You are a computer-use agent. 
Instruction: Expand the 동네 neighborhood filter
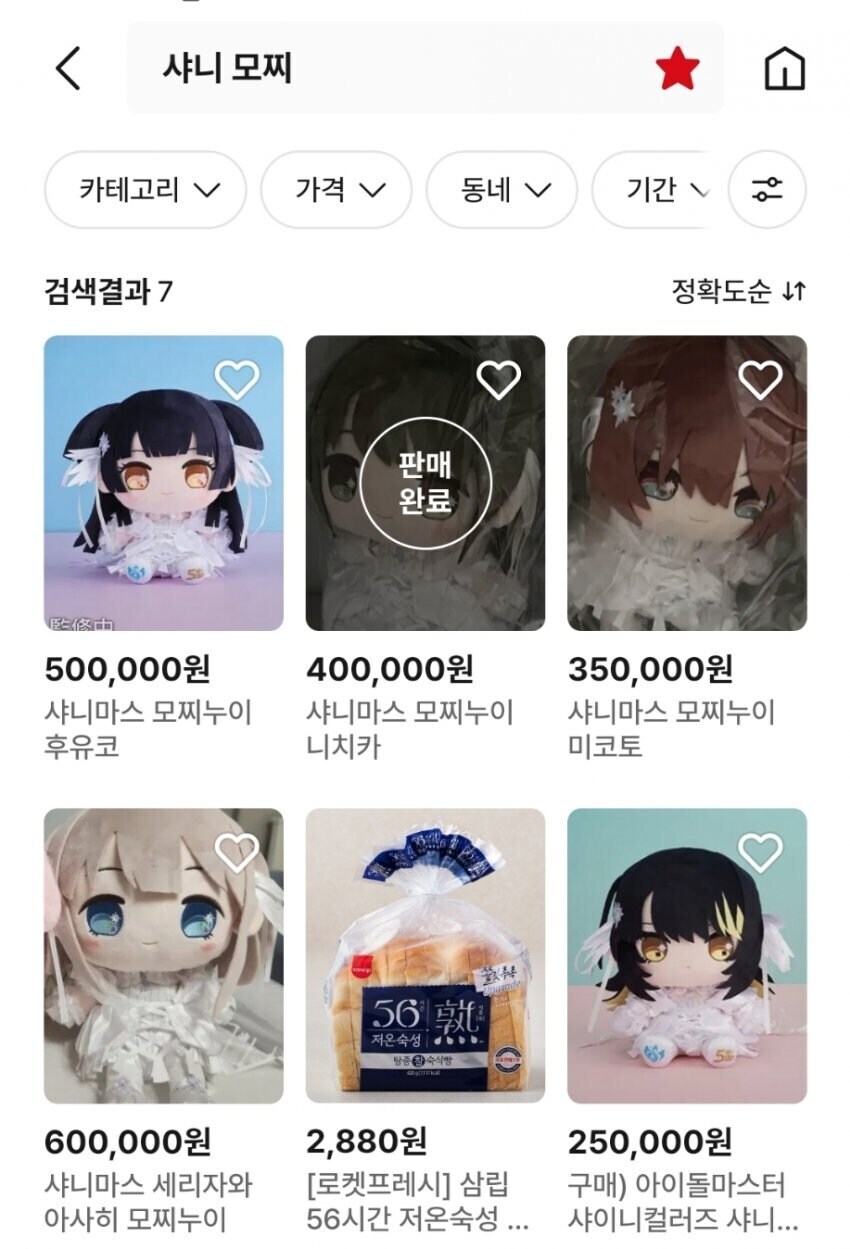click(x=500, y=189)
